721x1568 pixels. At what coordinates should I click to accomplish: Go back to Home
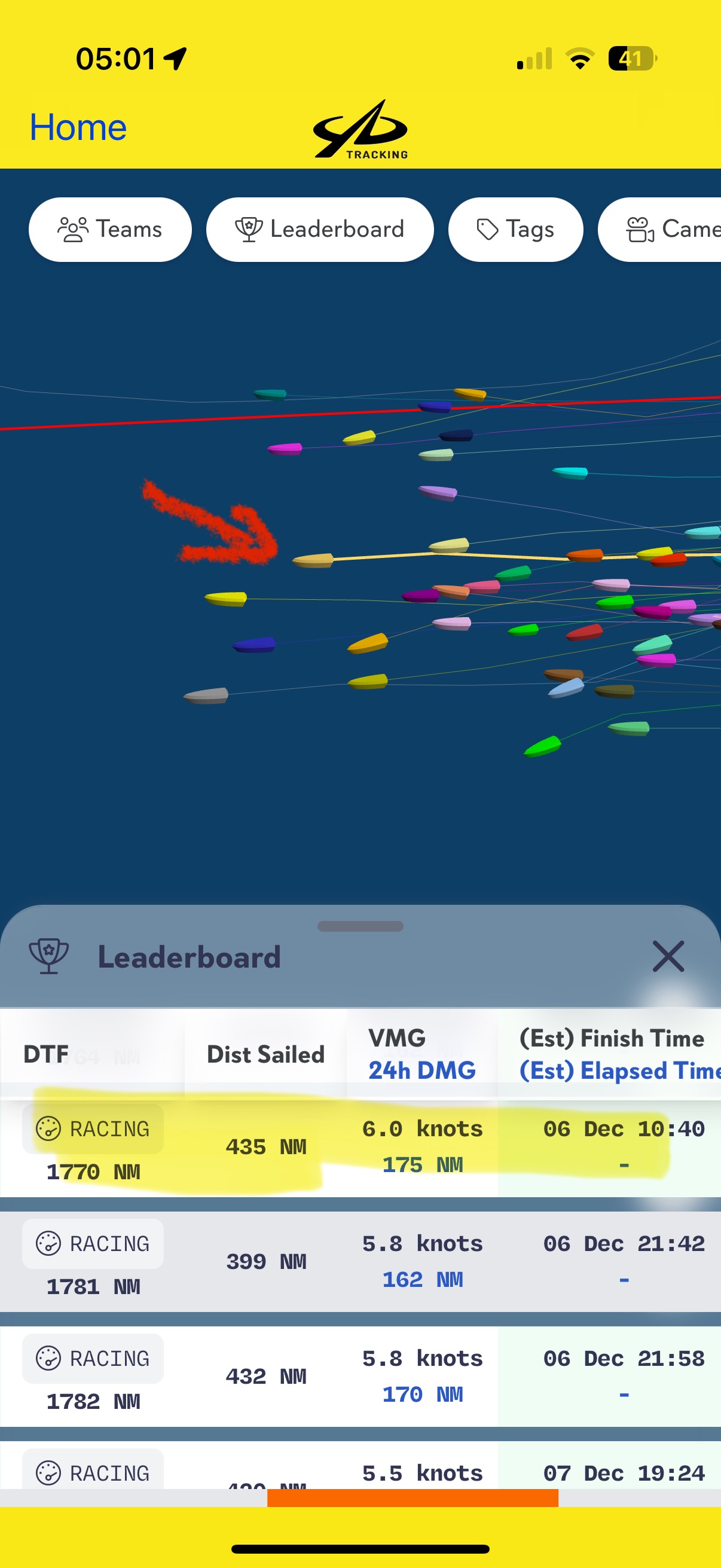(x=78, y=127)
